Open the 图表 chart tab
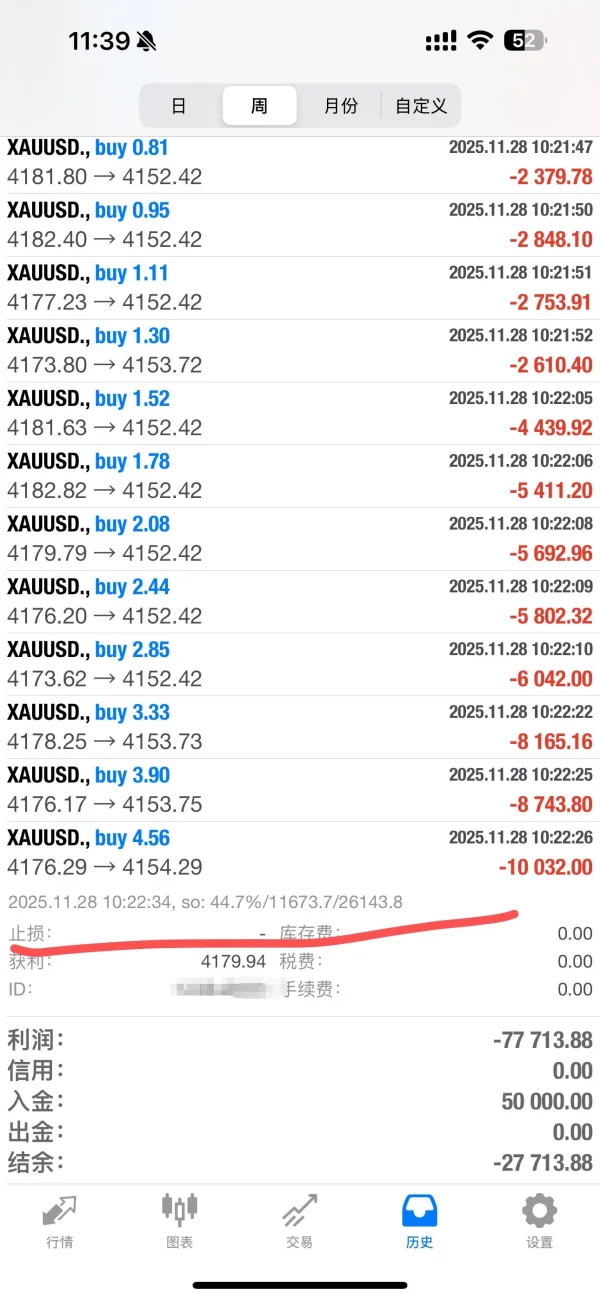 pos(180,1222)
